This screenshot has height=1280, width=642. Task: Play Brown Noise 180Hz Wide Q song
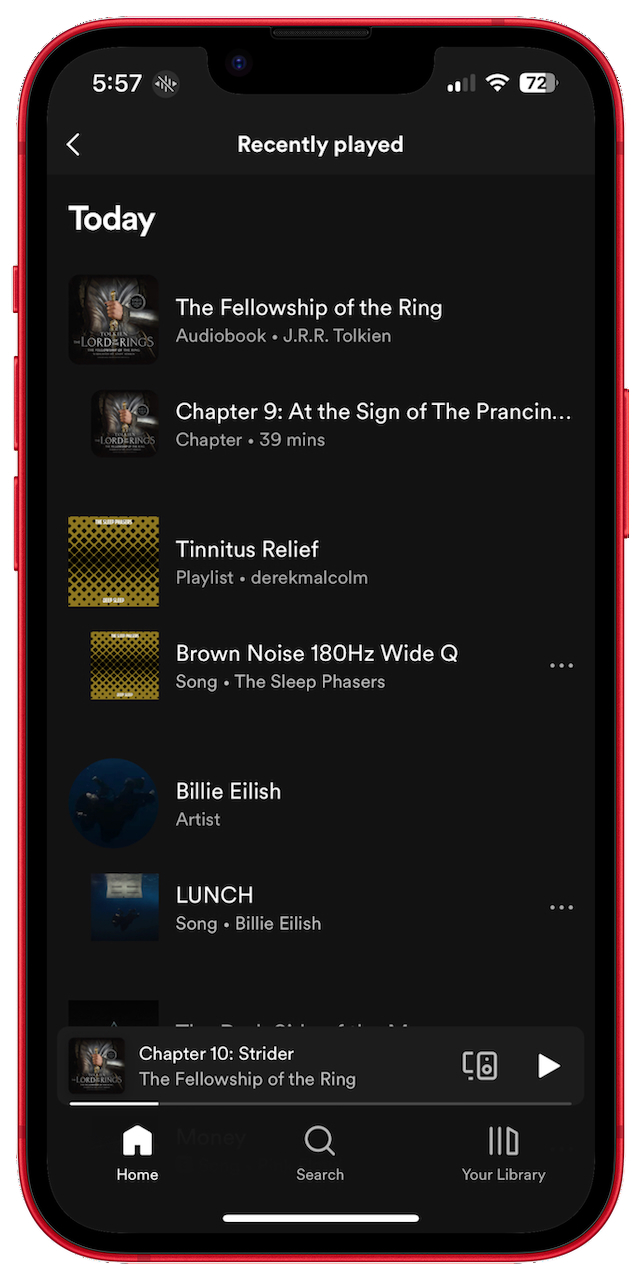pyautogui.click(x=300, y=666)
